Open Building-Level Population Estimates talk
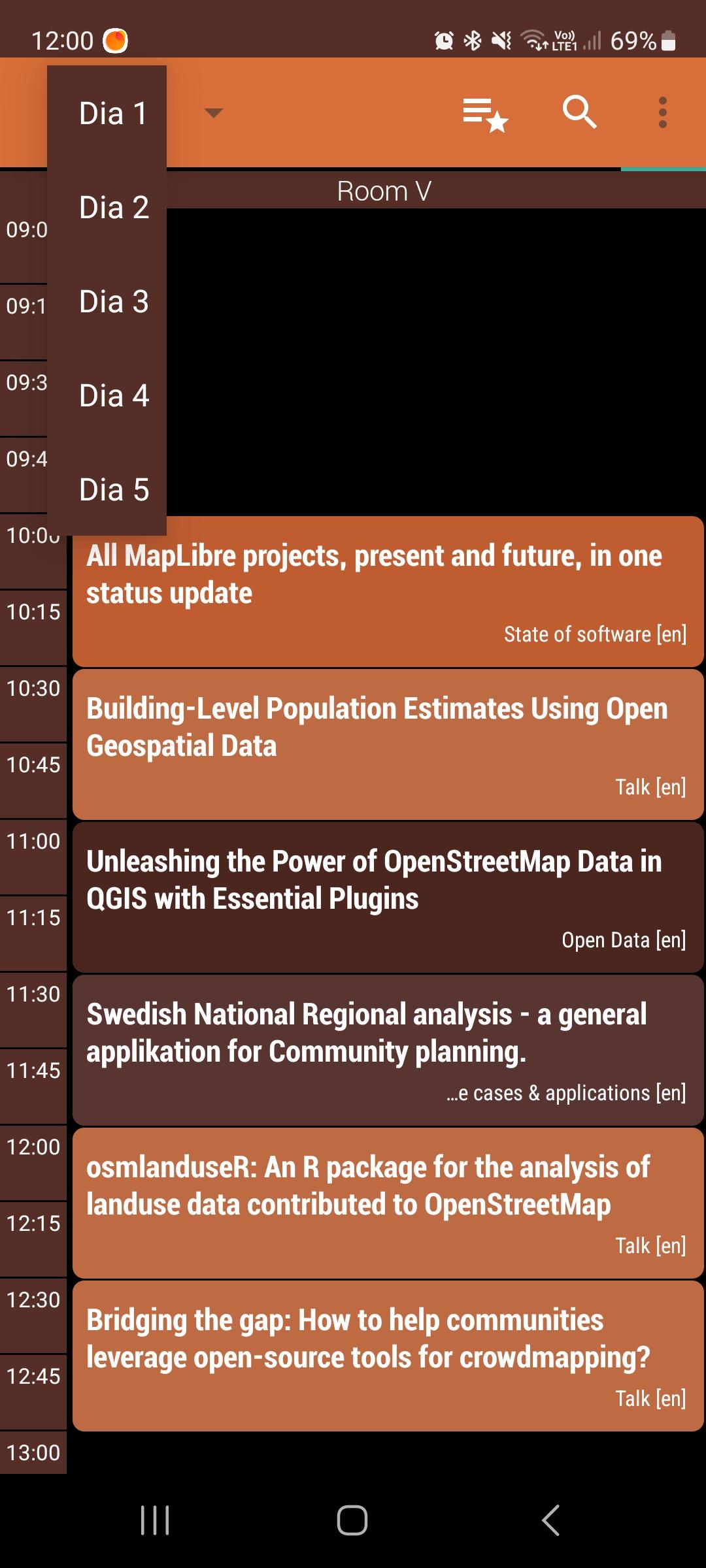 click(388, 745)
